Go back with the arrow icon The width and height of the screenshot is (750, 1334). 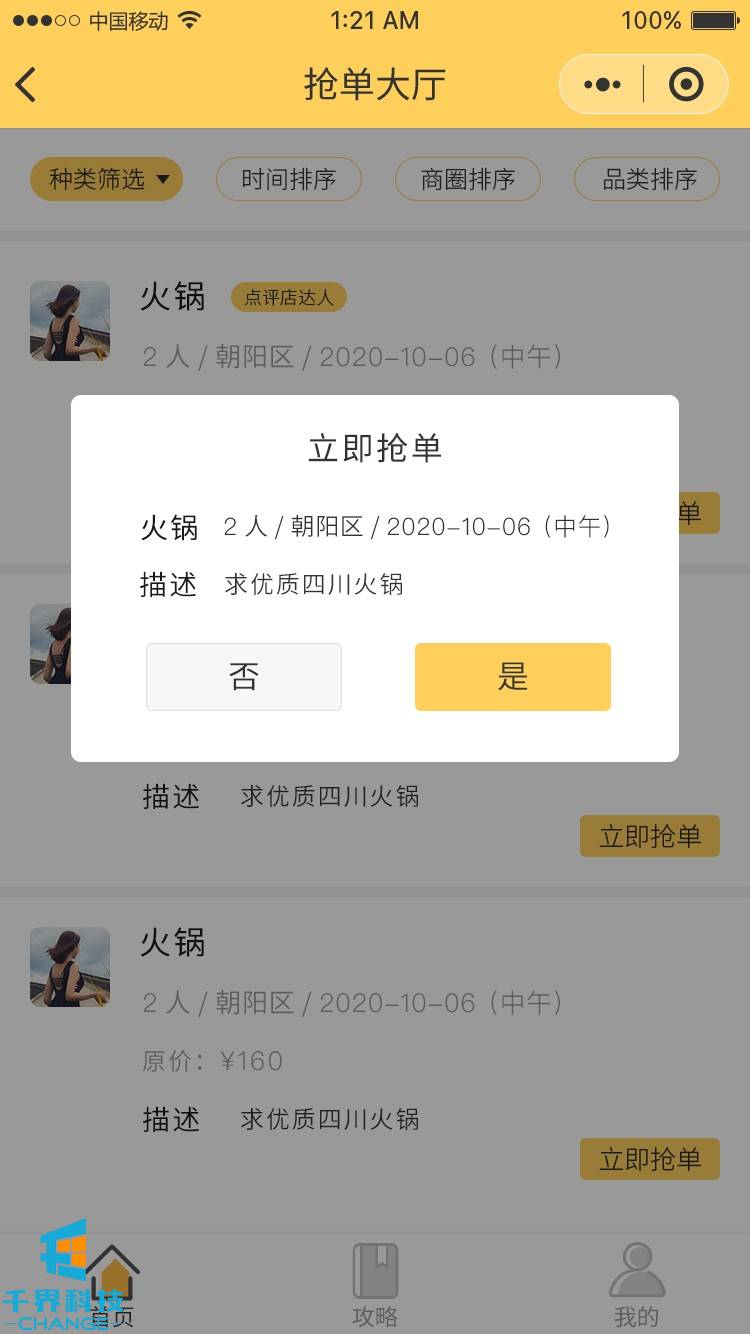[x=27, y=85]
